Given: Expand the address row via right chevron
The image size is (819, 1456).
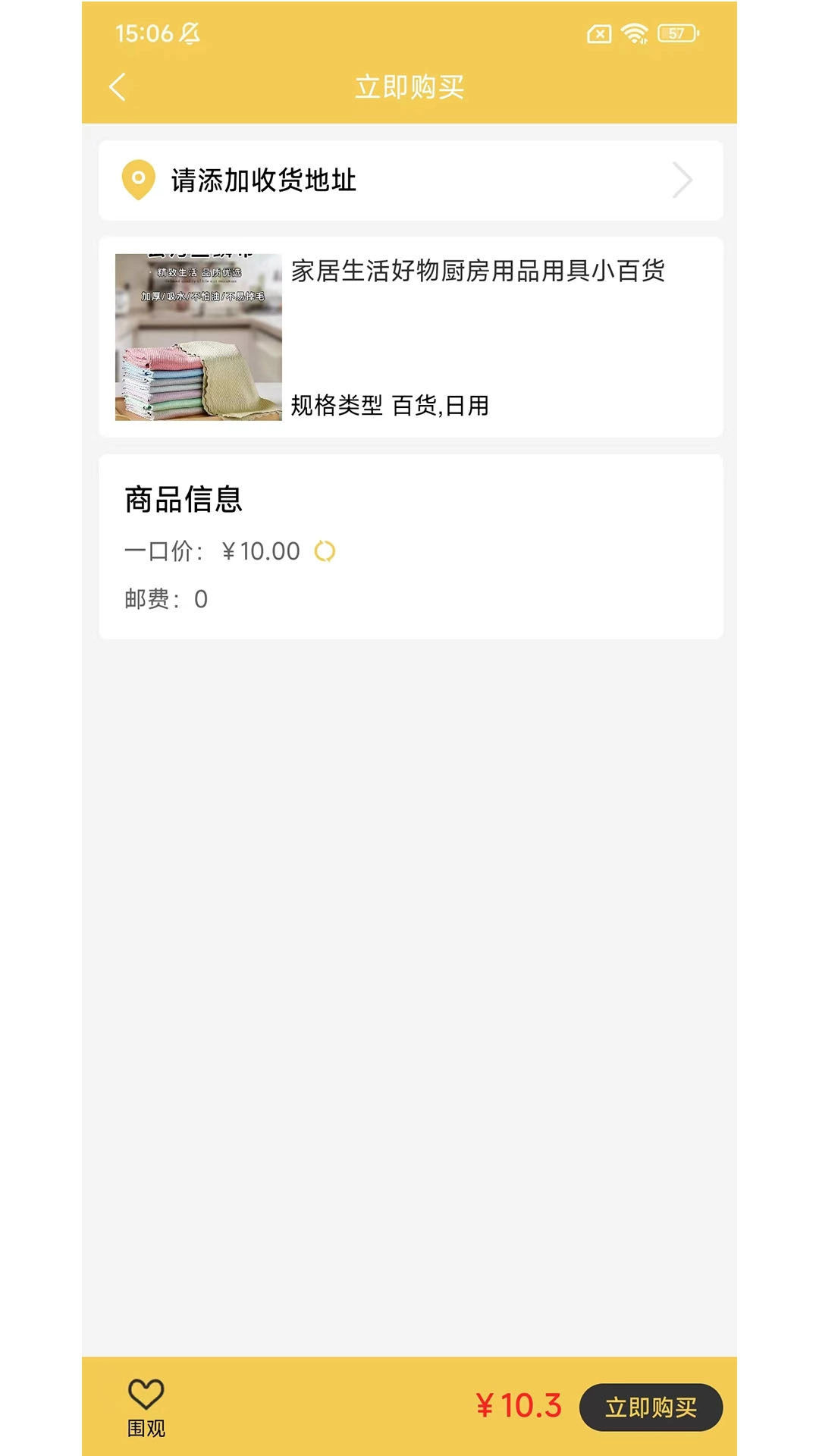Looking at the screenshot, I should 683,180.
